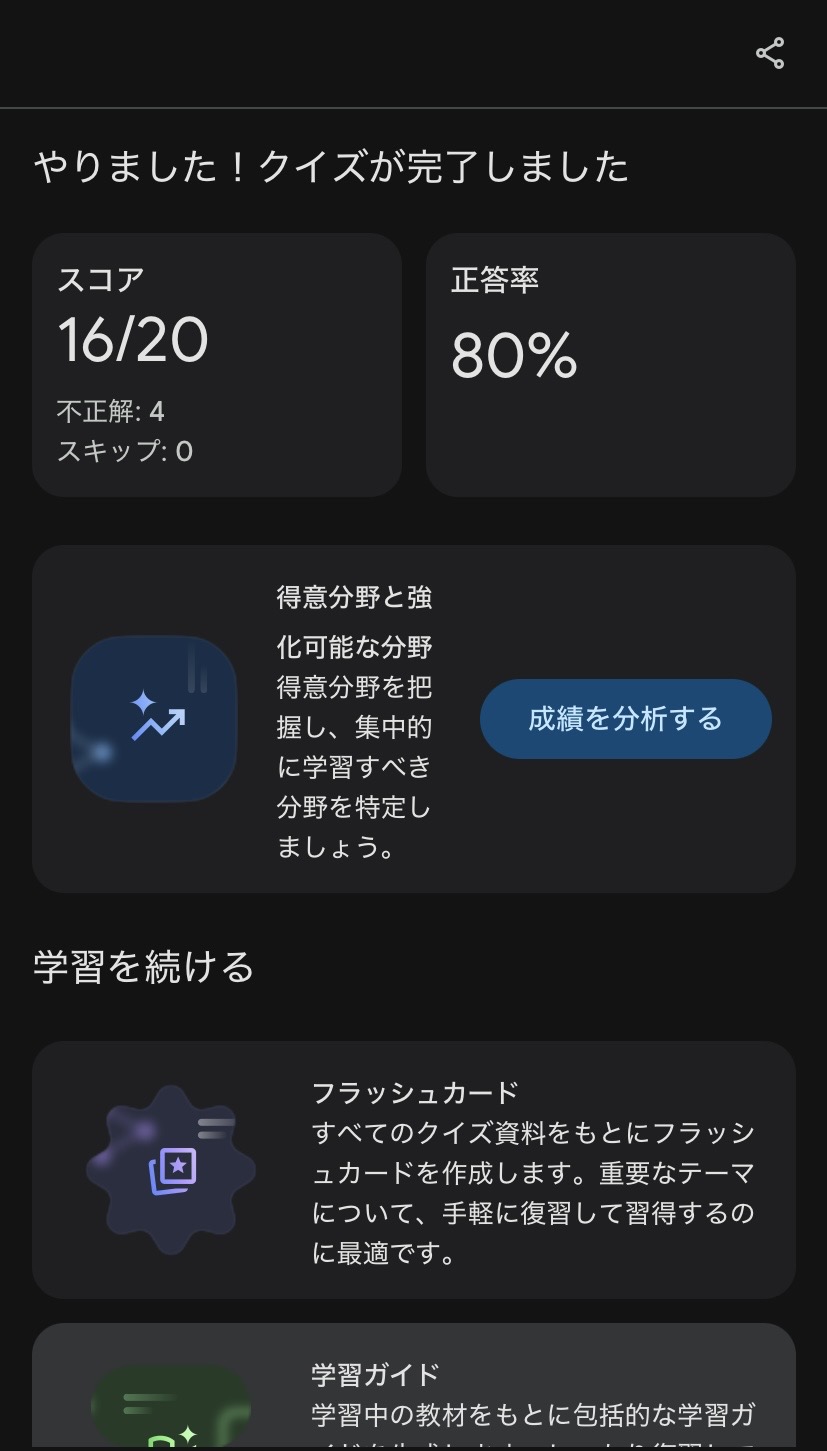
Task: Tap the share icon at top right
Action: click(x=769, y=54)
